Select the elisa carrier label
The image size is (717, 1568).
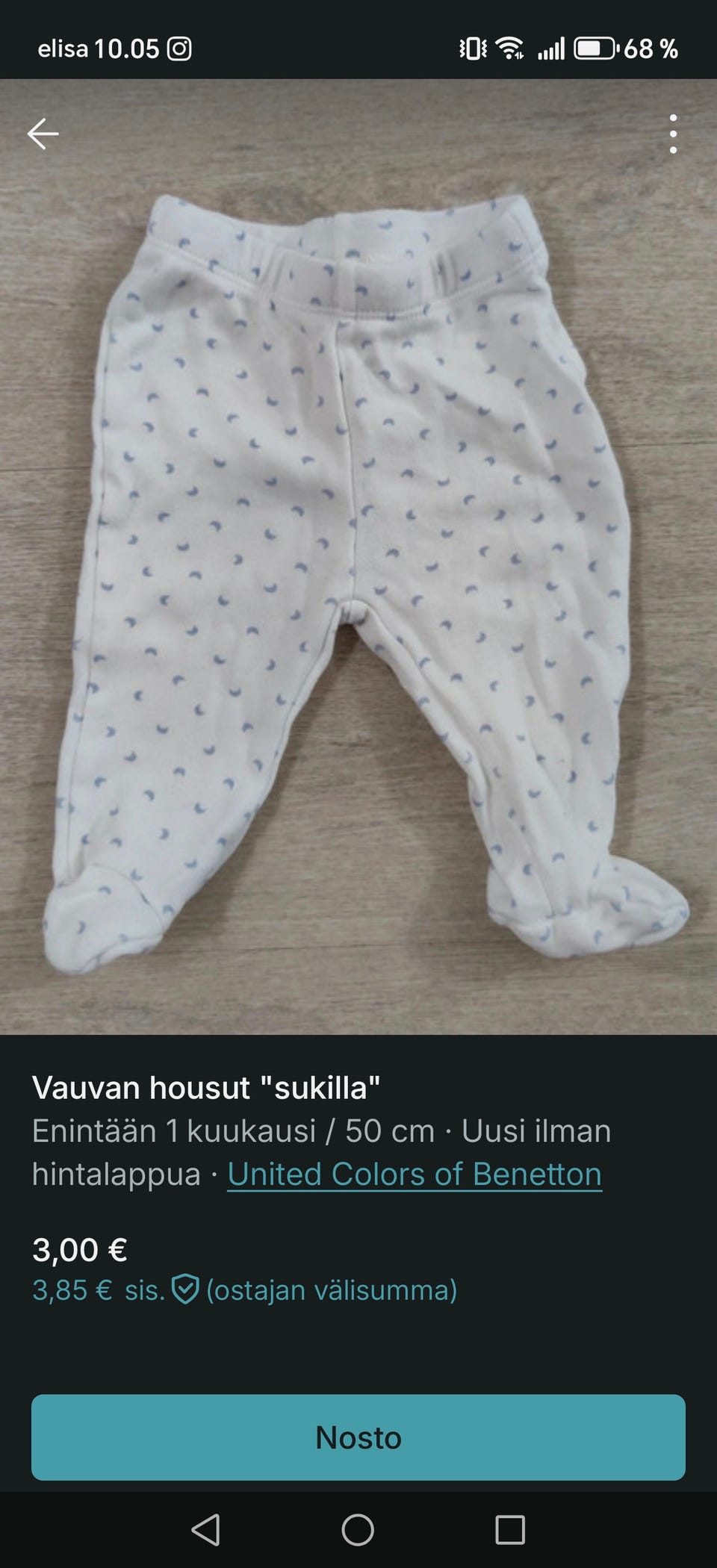click(x=63, y=49)
